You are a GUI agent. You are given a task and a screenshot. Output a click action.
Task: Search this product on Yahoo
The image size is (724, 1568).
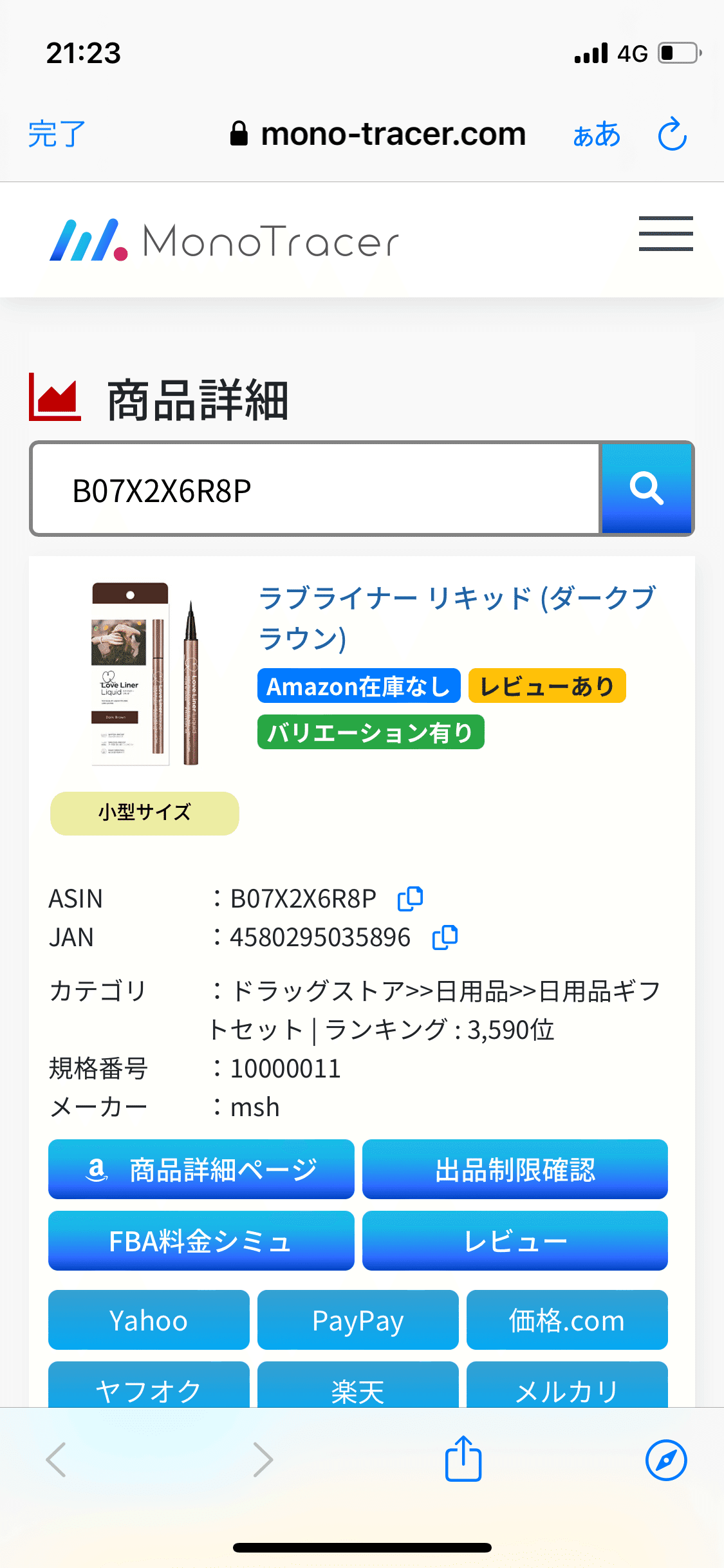tap(149, 1320)
